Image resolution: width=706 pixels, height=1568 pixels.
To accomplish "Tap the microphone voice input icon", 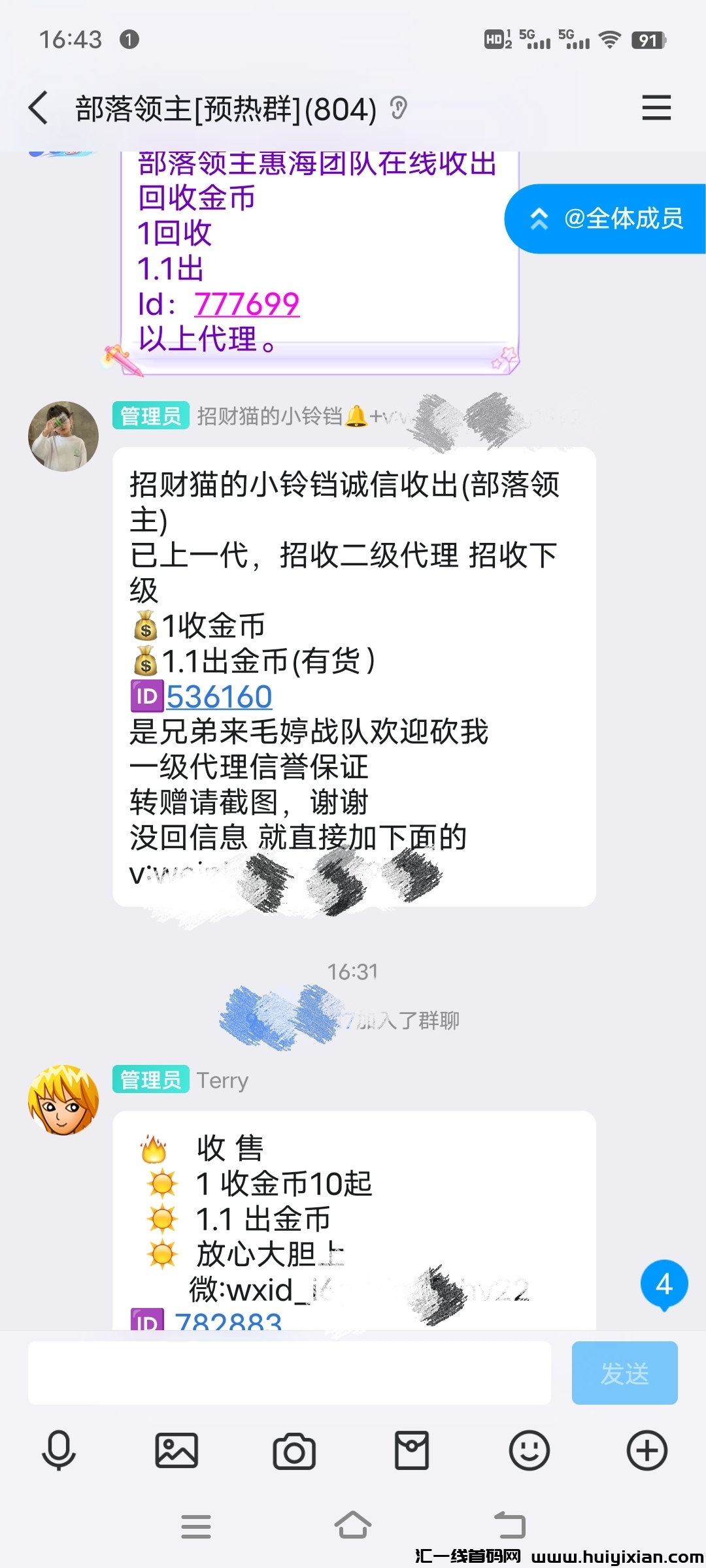I will tap(57, 1452).
